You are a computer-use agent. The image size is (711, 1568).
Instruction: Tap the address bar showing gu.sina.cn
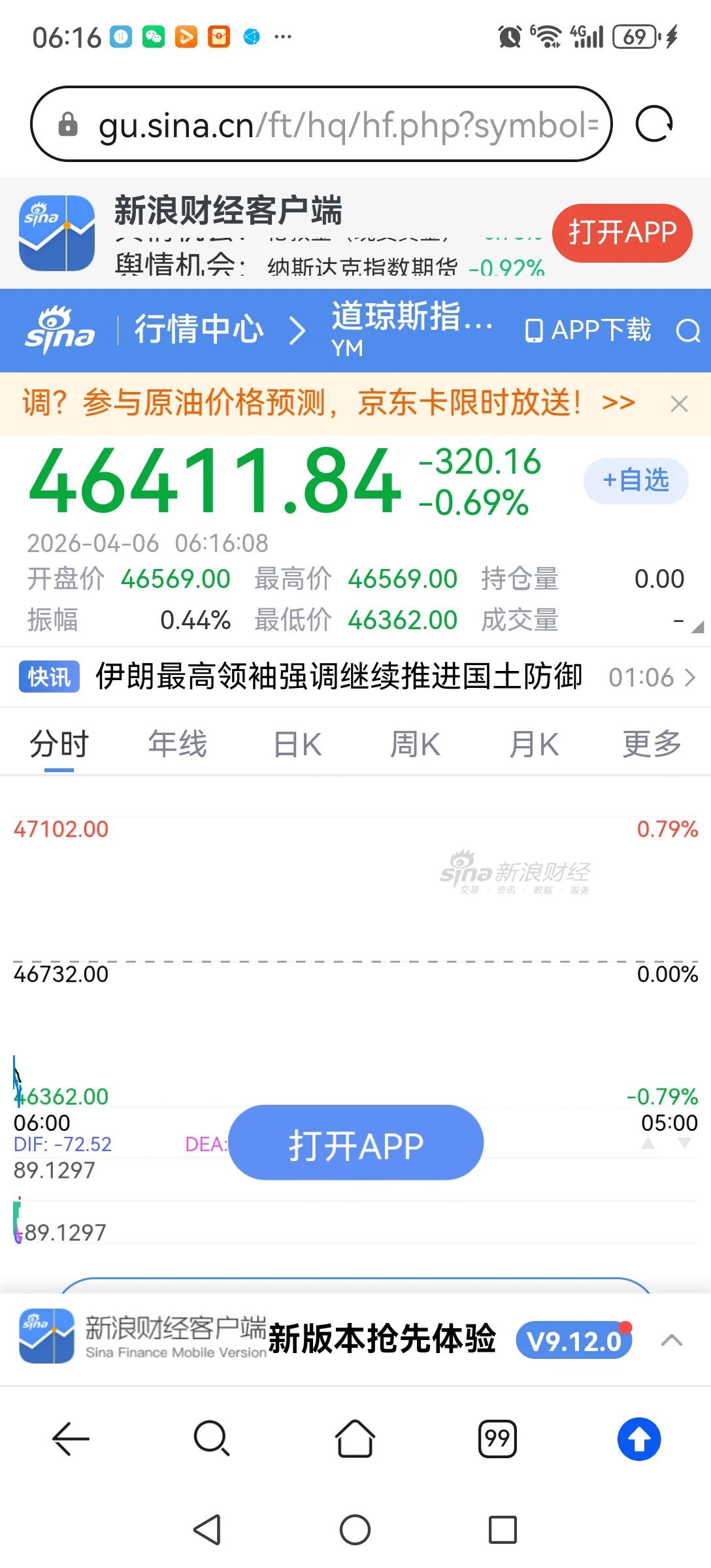[x=327, y=123]
